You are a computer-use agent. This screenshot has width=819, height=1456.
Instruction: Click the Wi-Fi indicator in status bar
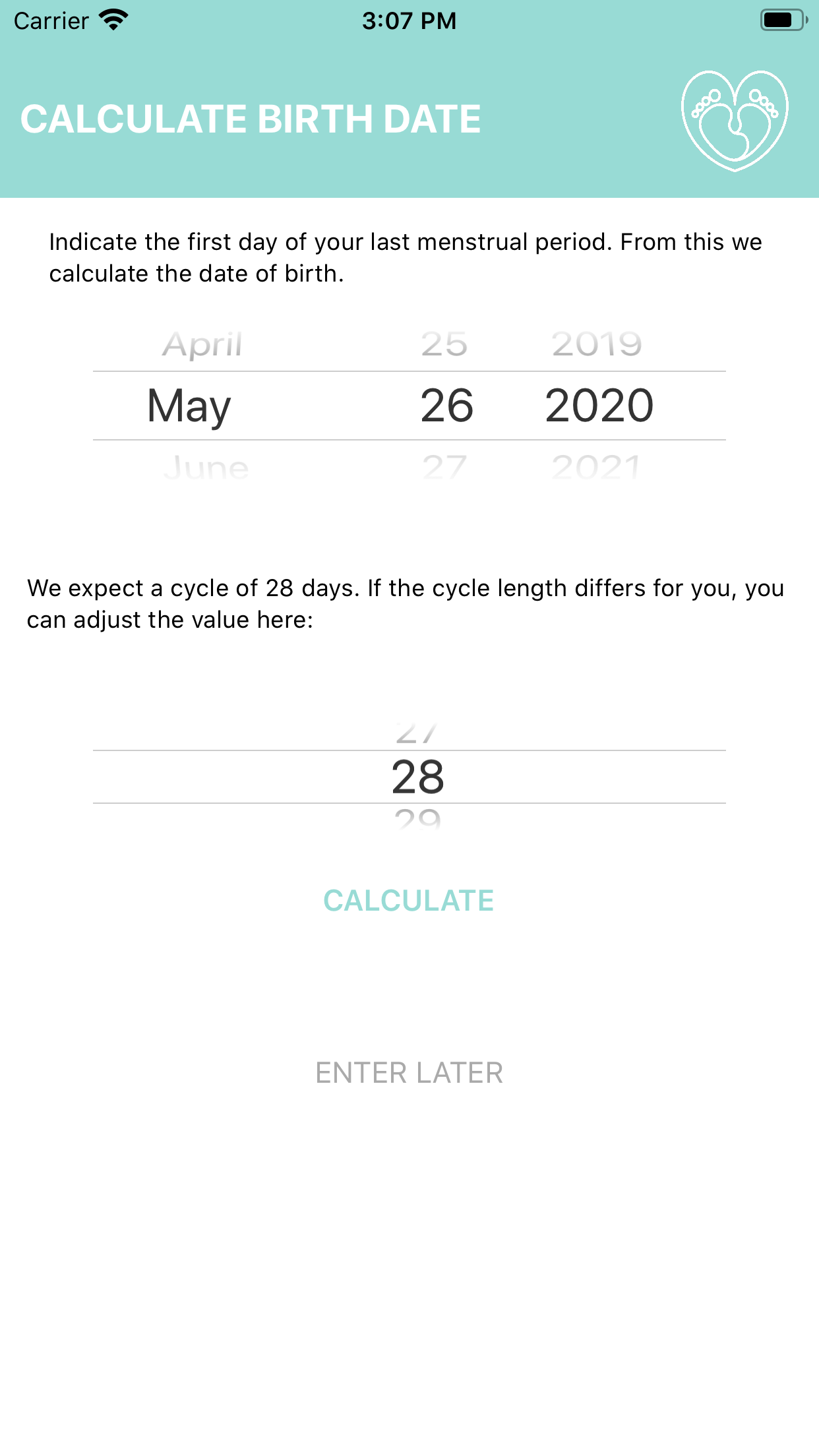point(112,20)
